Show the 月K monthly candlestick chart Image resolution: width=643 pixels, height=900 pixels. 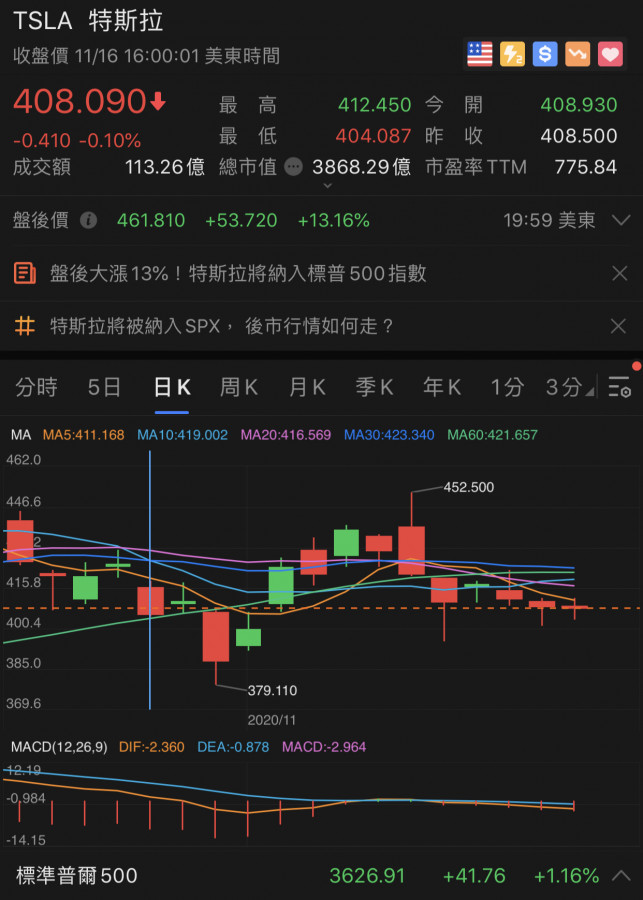[307, 387]
